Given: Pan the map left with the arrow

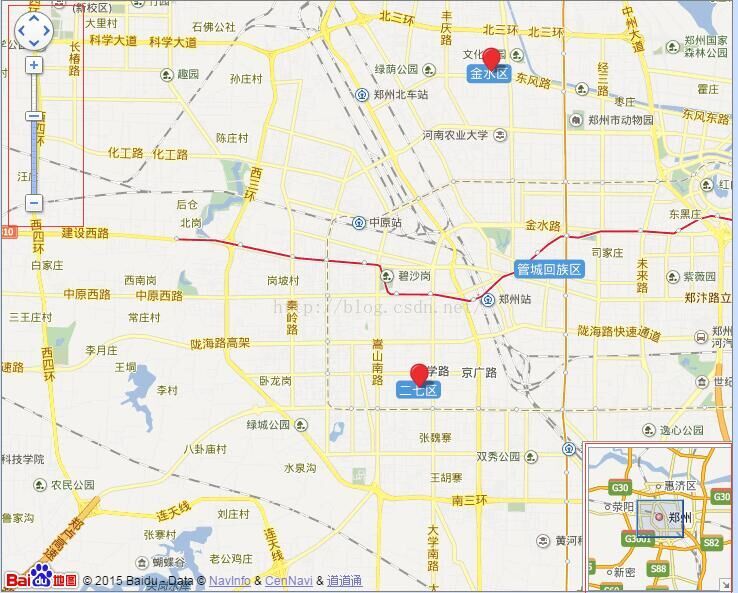Looking at the screenshot, I should point(20,31).
